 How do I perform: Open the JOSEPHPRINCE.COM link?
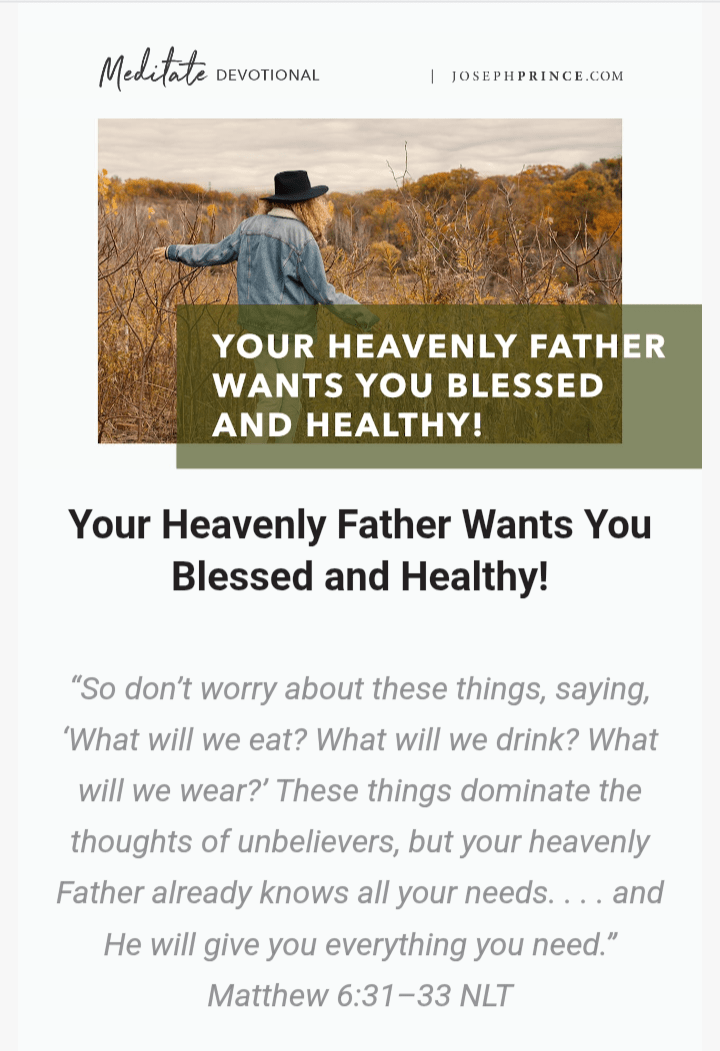click(537, 76)
